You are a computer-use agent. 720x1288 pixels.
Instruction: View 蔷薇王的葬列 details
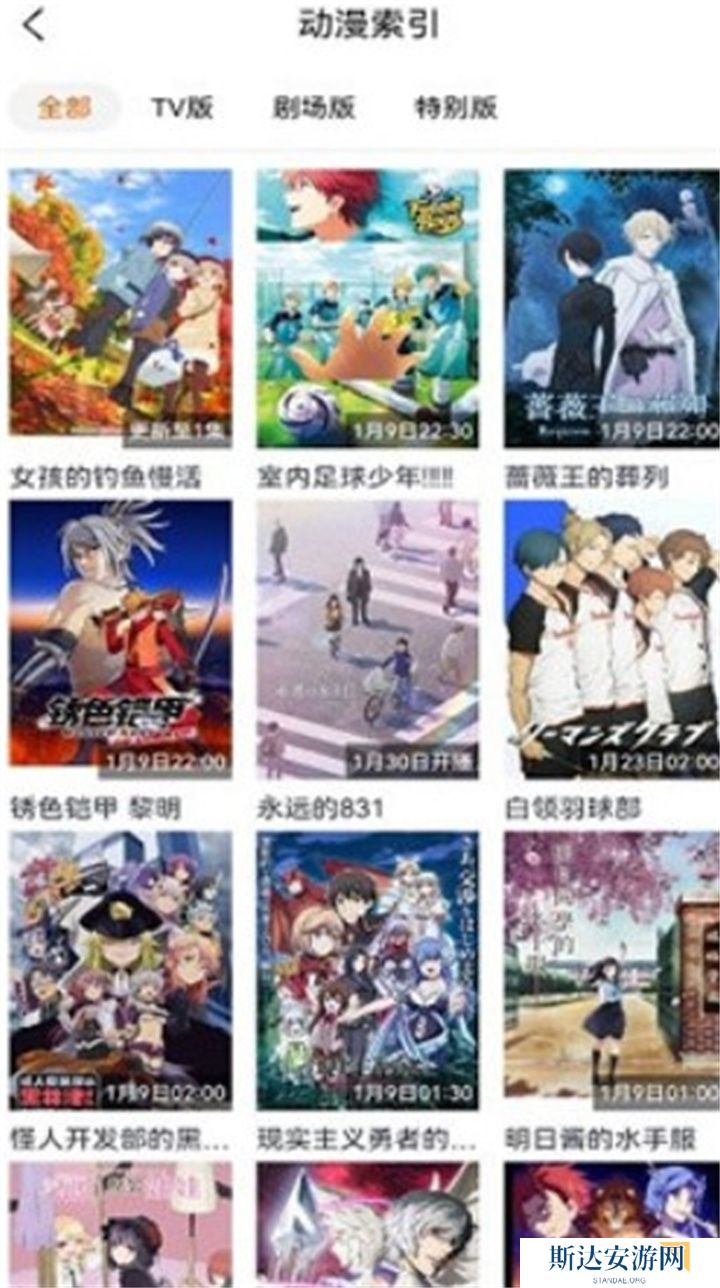611,308
